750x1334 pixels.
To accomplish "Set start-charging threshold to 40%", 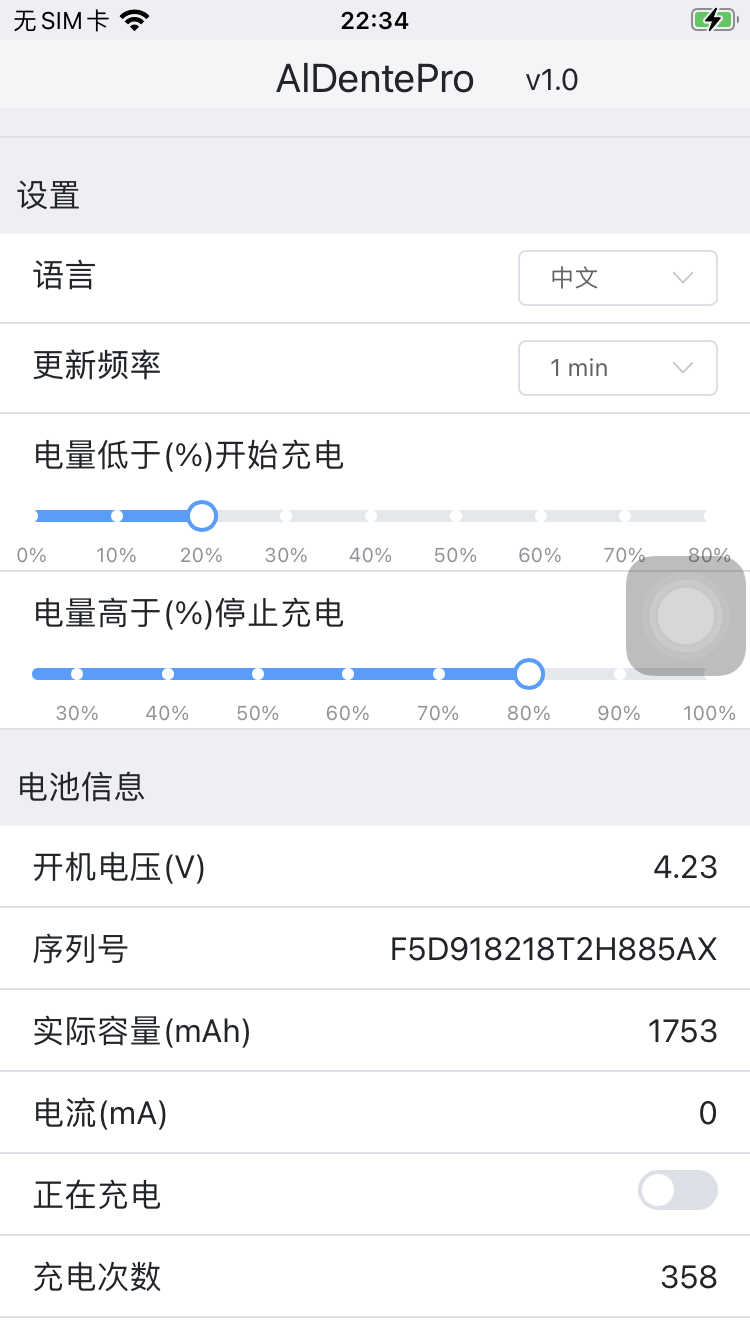I will tap(371, 516).
